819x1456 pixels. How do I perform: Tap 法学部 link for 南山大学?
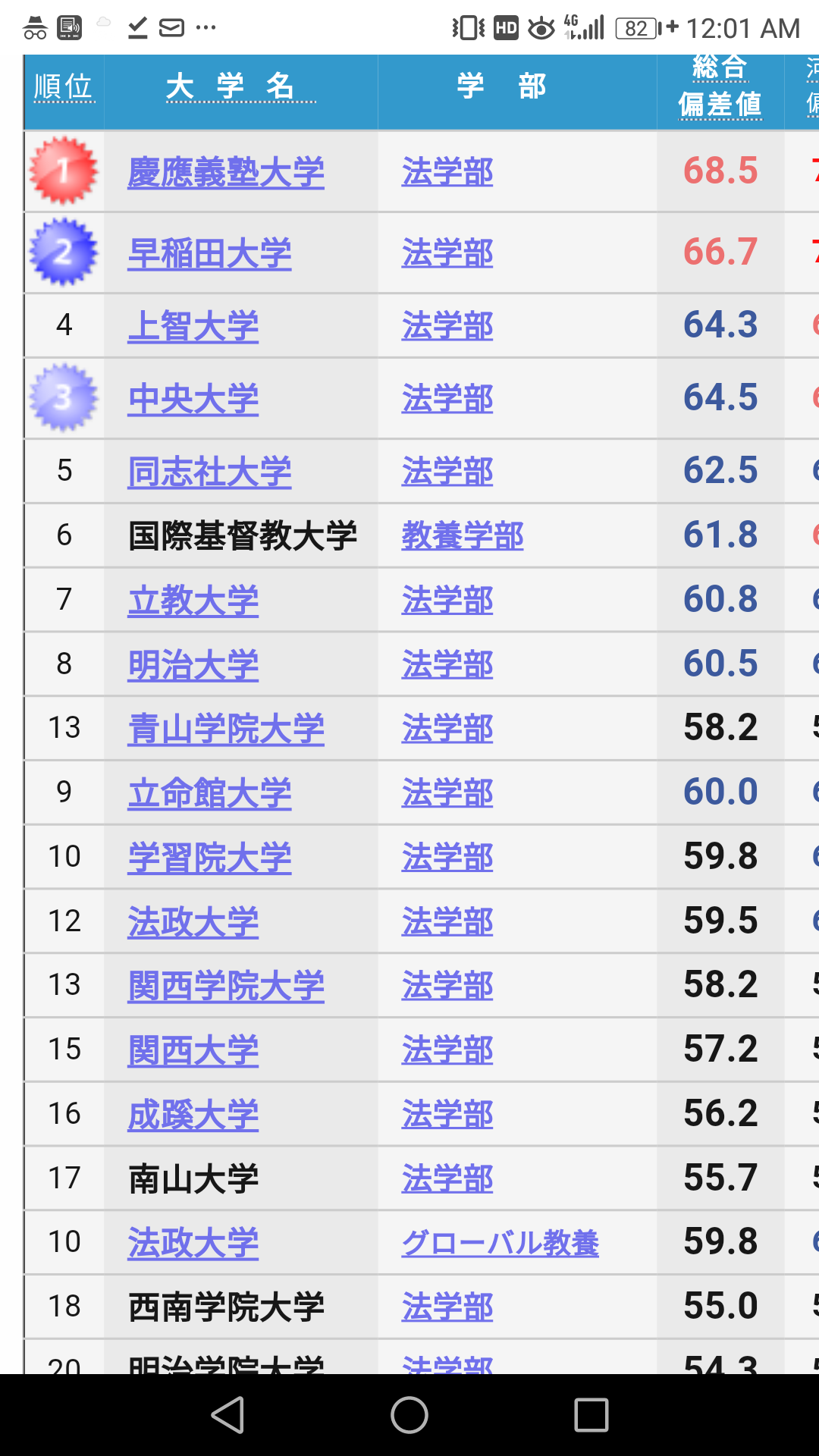coord(447,1179)
